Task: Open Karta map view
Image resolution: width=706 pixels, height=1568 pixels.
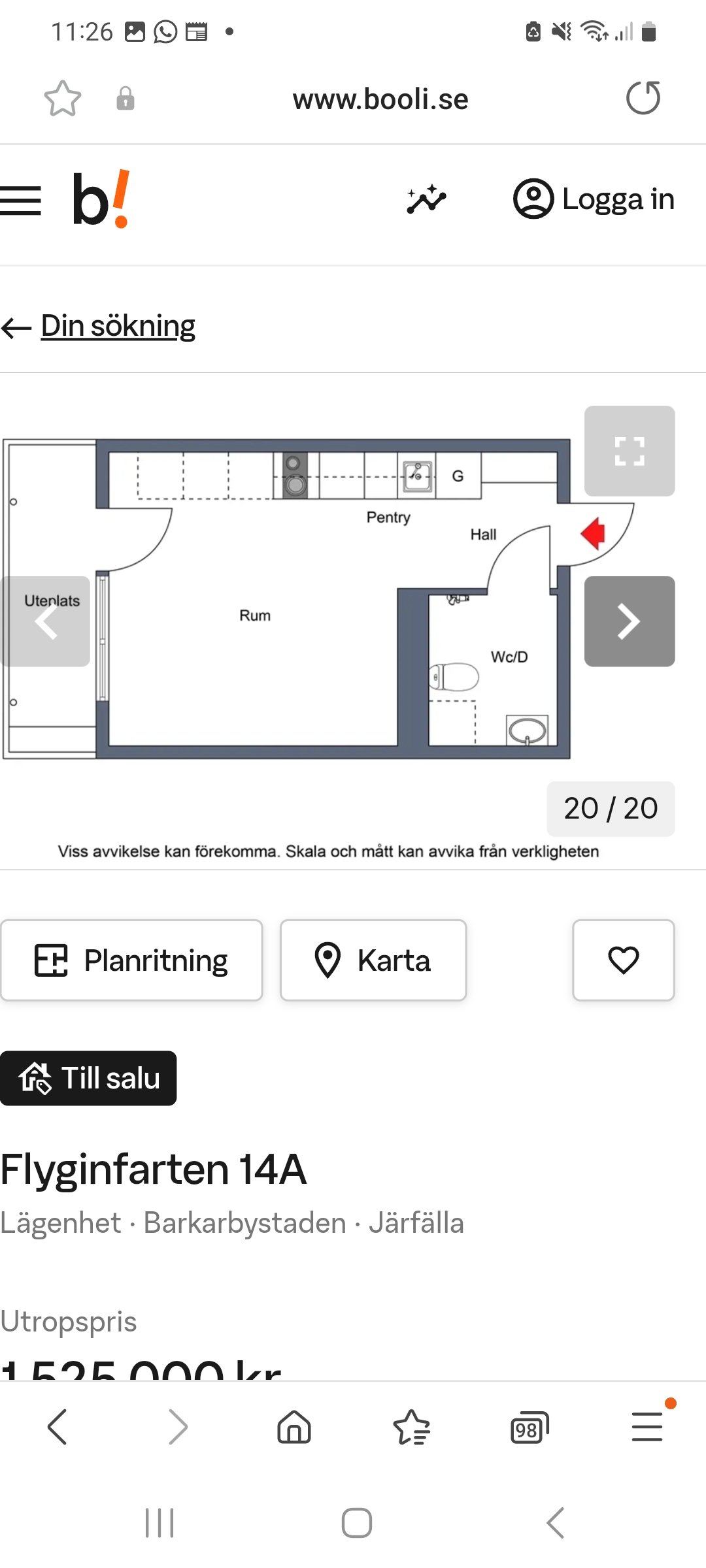Action: (373, 960)
